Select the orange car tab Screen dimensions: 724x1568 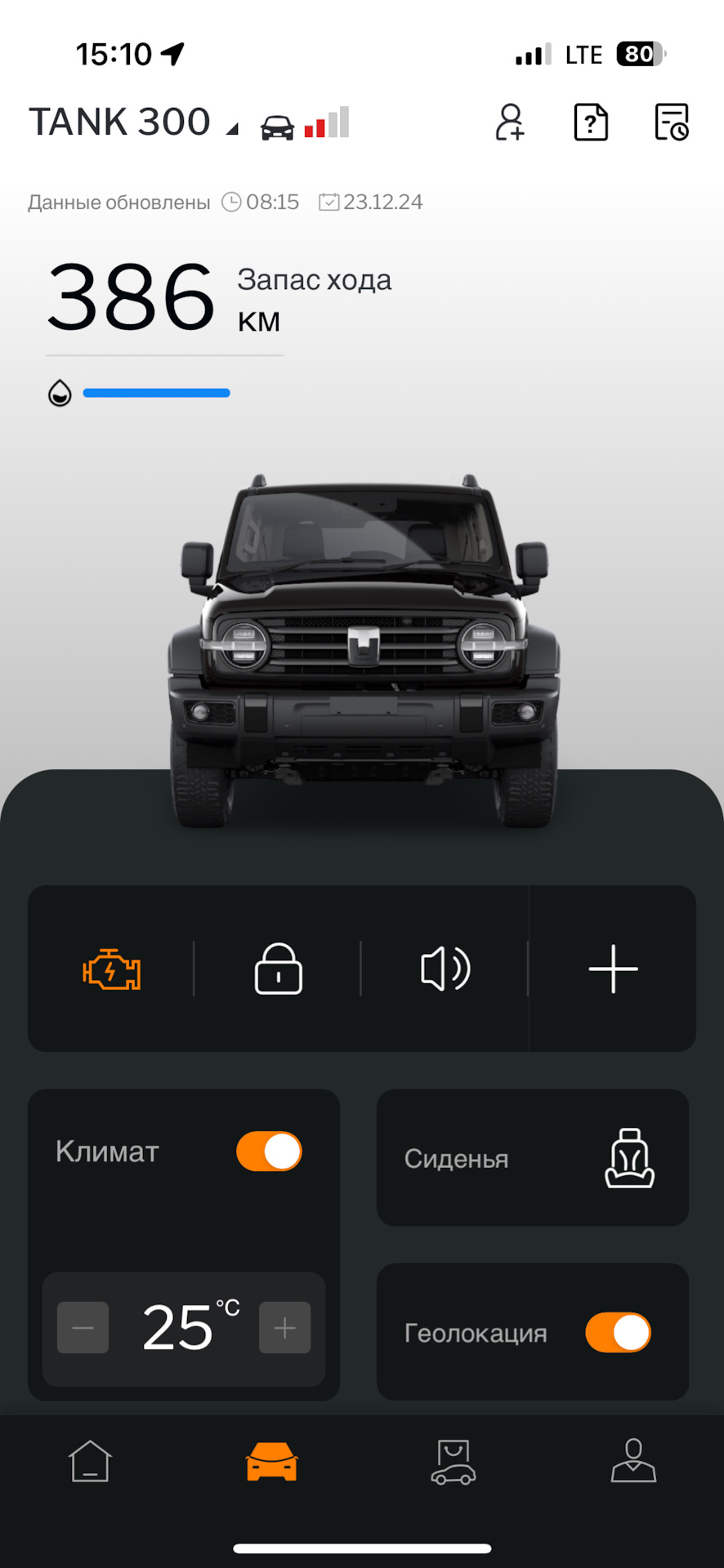(x=271, y=1461)
